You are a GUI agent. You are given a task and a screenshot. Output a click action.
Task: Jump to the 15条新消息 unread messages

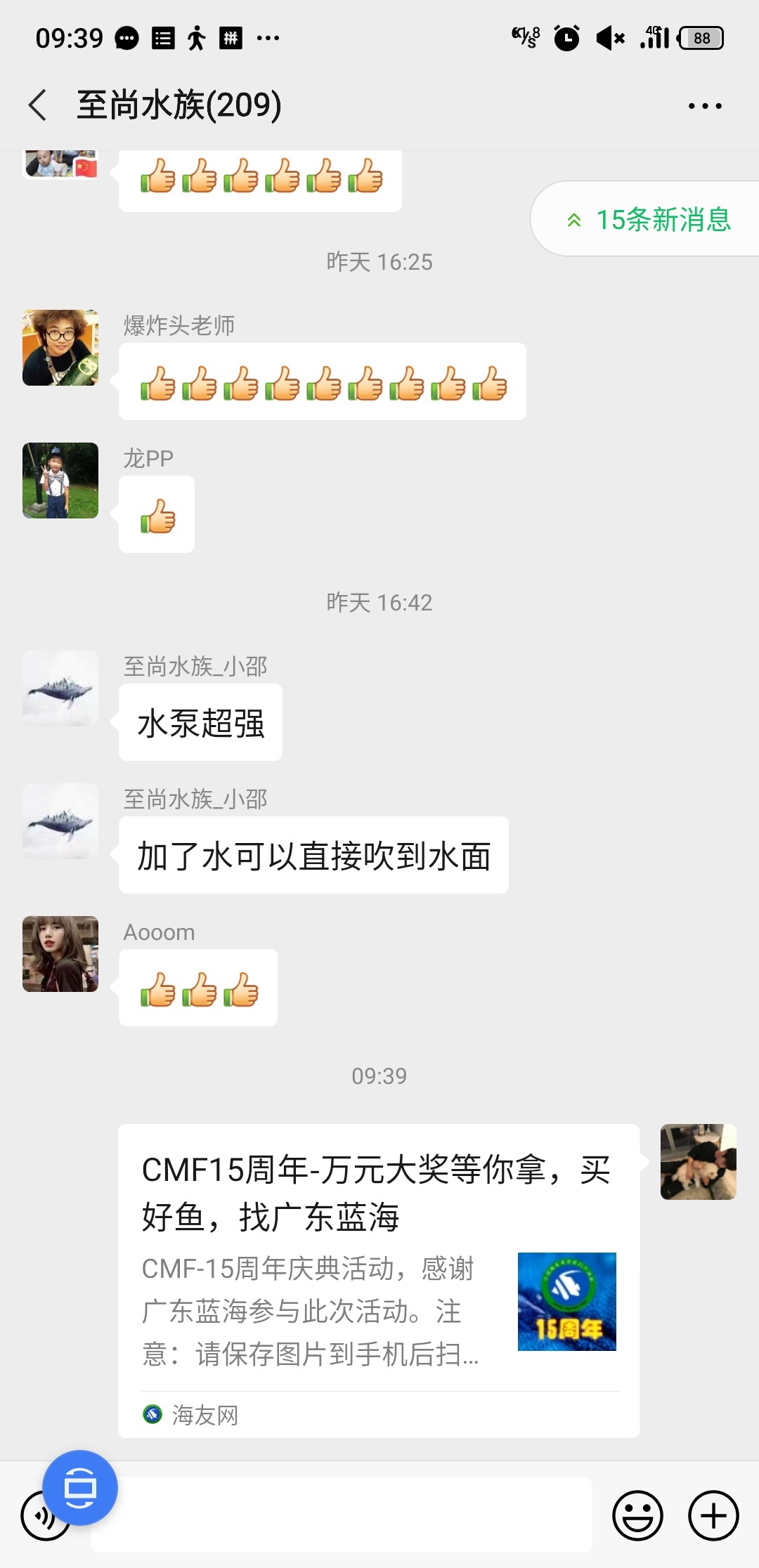649,220
